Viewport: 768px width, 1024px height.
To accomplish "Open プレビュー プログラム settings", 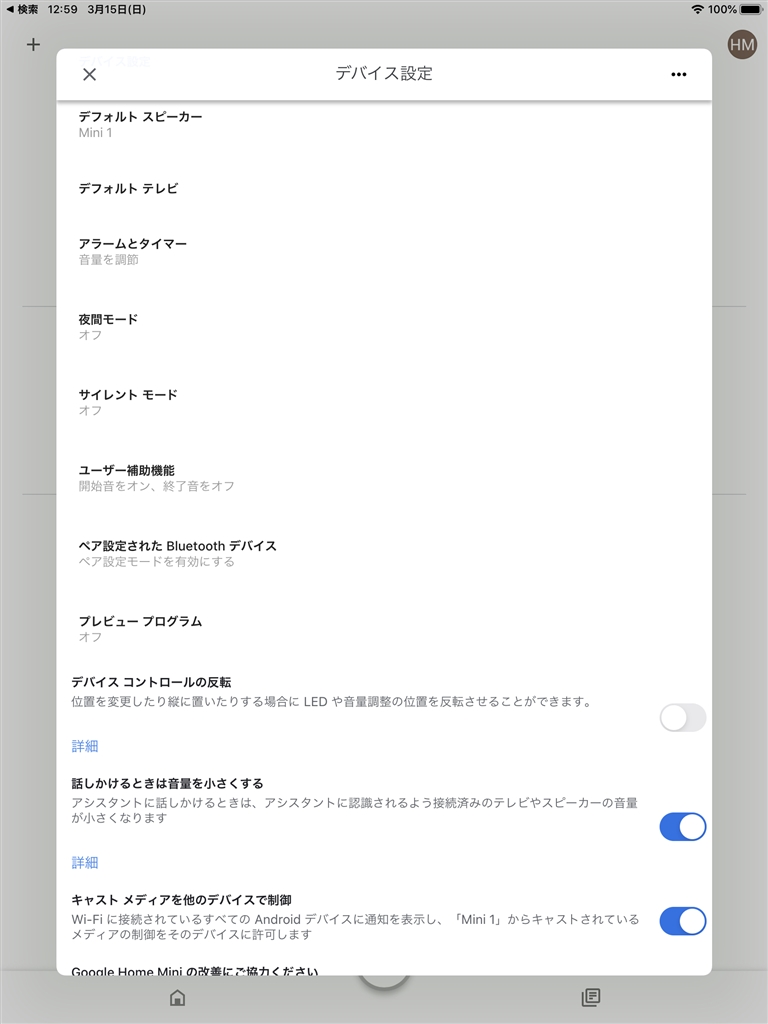I will coord(140,628).
